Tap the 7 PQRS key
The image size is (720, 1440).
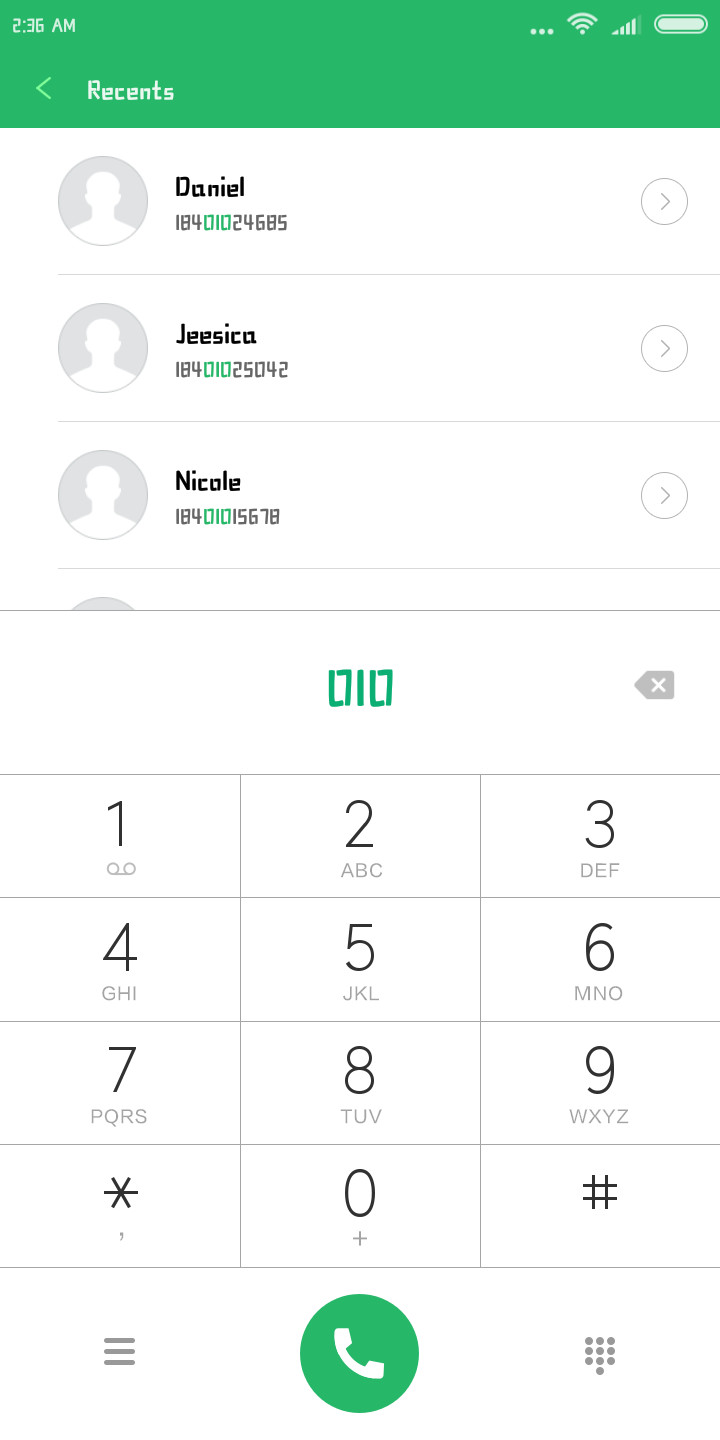click(x=120, y=1083)
